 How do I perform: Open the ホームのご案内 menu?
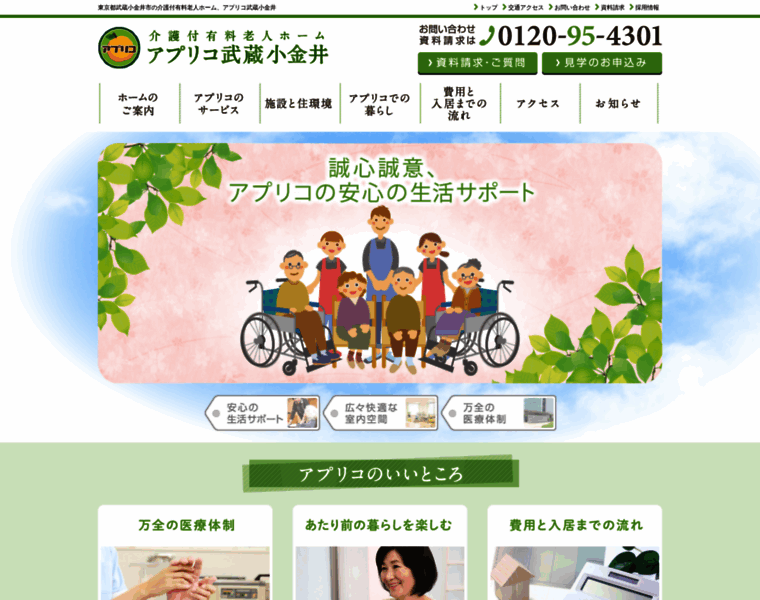[x=138, y=104]
